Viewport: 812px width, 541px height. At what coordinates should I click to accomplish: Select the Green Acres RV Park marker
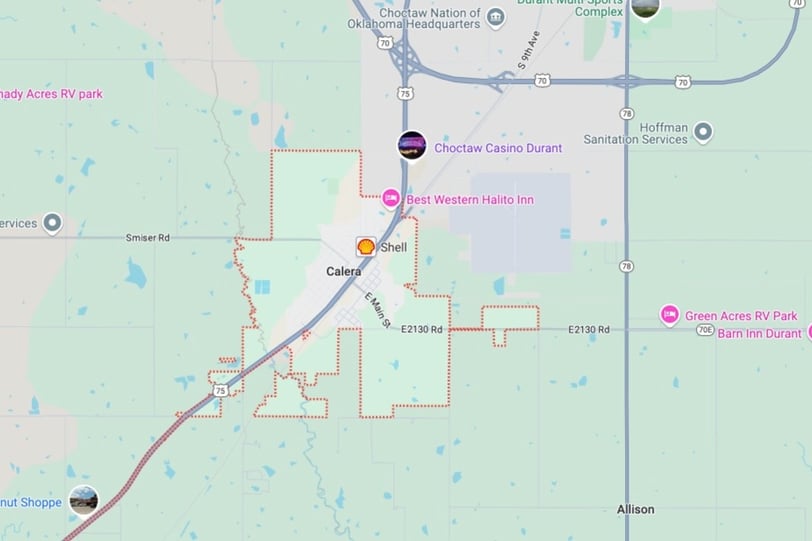(670, 315)
